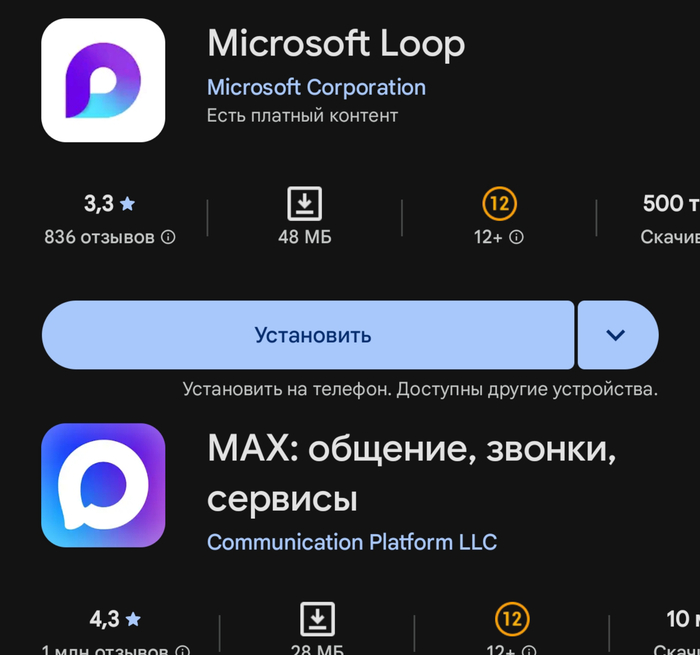The height and width of the screenshot is (655, 700).
Task: Open the Microsoft Corporation developer page
Action: click(316, 88)
